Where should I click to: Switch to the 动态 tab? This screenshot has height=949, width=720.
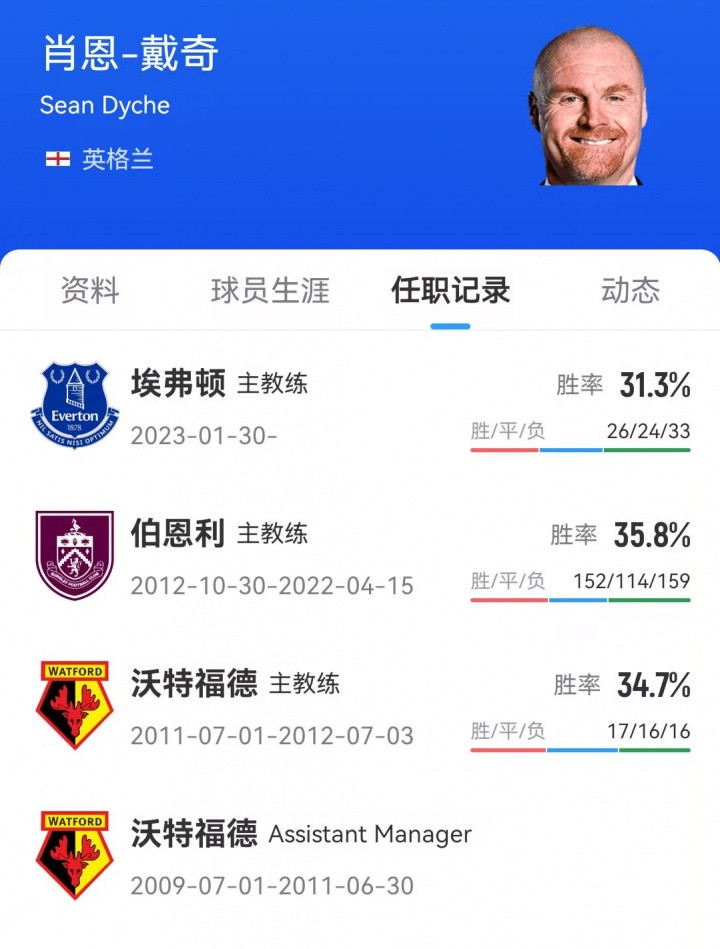pyautogui.click(x=630, y=290)
